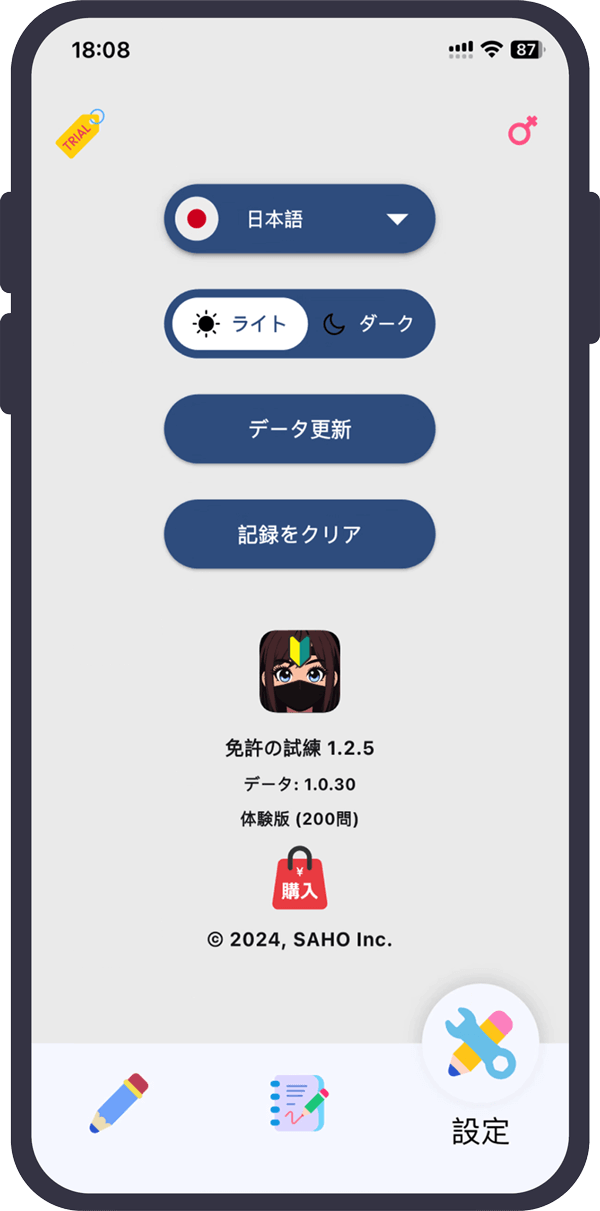Viewport: 600px width, 1211px height.
Task: Switch to the ダーク dark theme
Action: tap(368, 324)
